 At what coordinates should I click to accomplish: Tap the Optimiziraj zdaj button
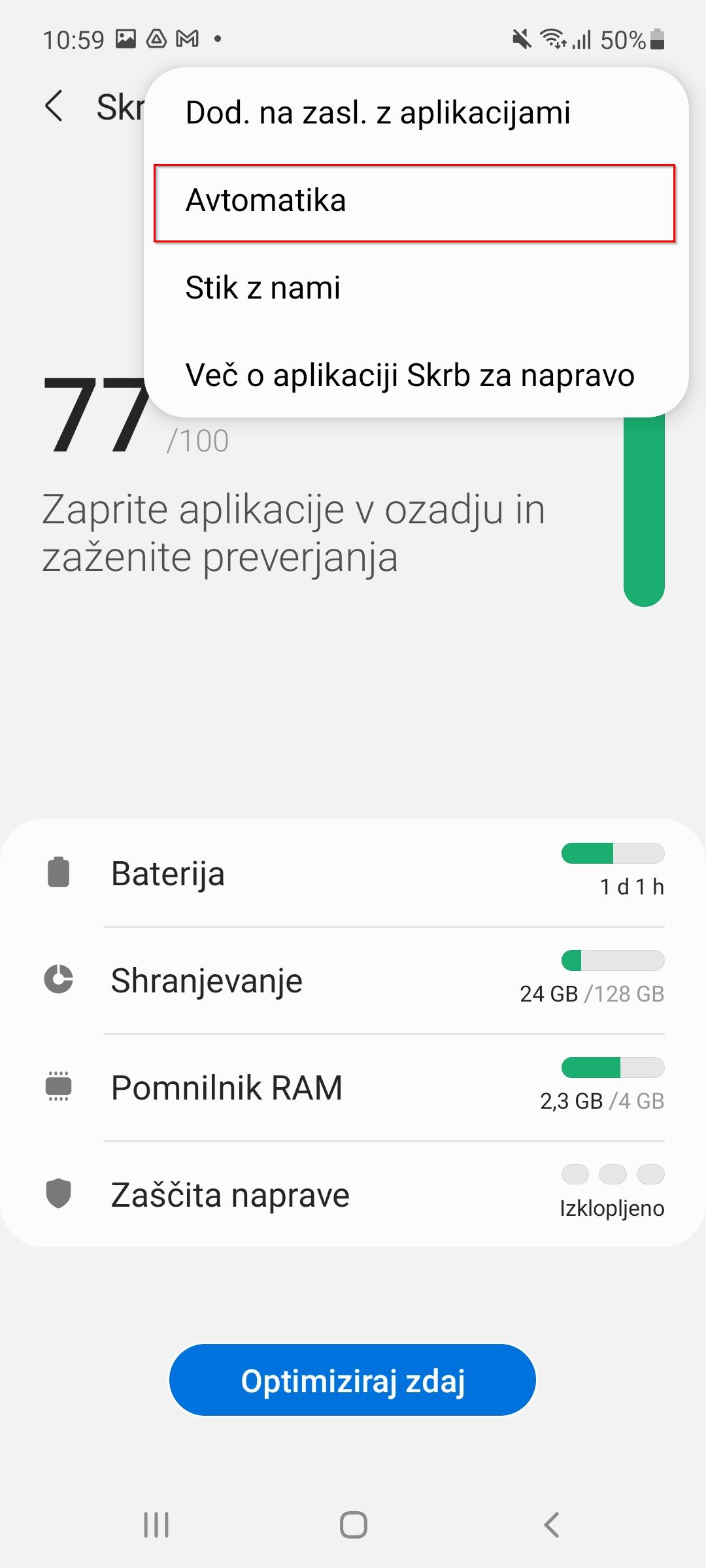[x=353, y=1380]
